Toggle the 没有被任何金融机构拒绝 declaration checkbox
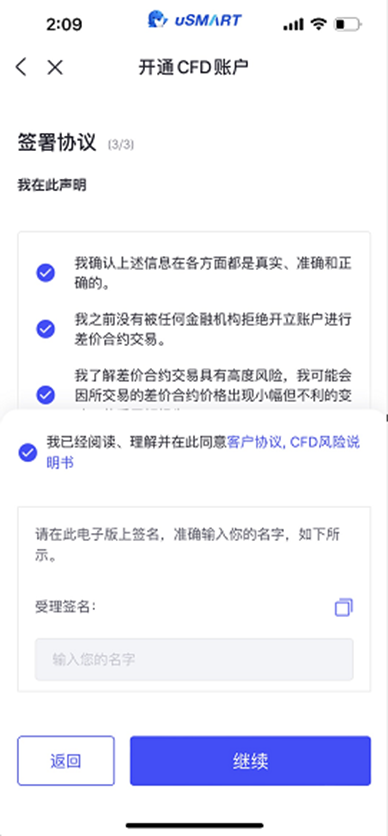 pyautogui.click(x=45, y=329)
